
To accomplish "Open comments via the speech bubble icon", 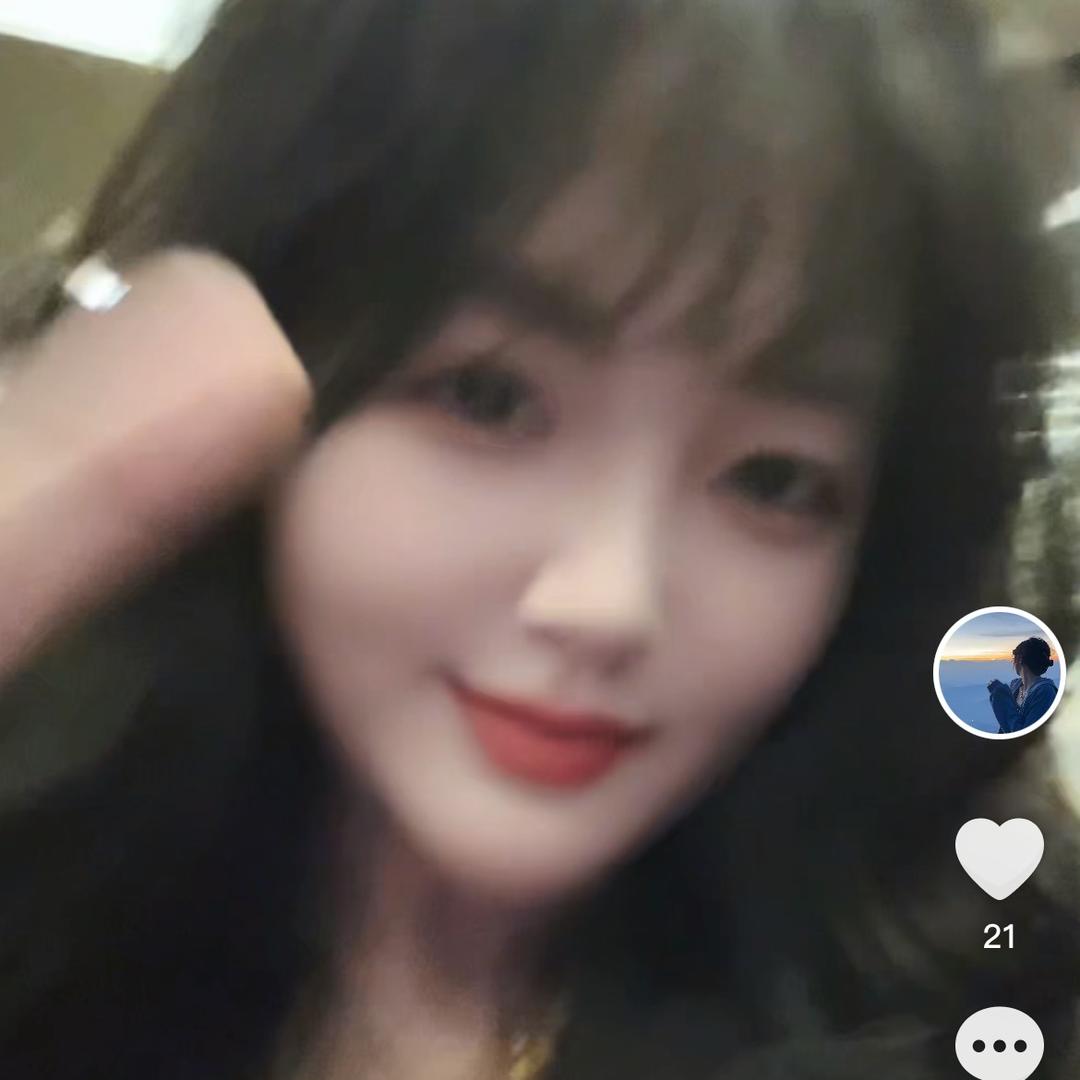I will [x=999, y=1046].
